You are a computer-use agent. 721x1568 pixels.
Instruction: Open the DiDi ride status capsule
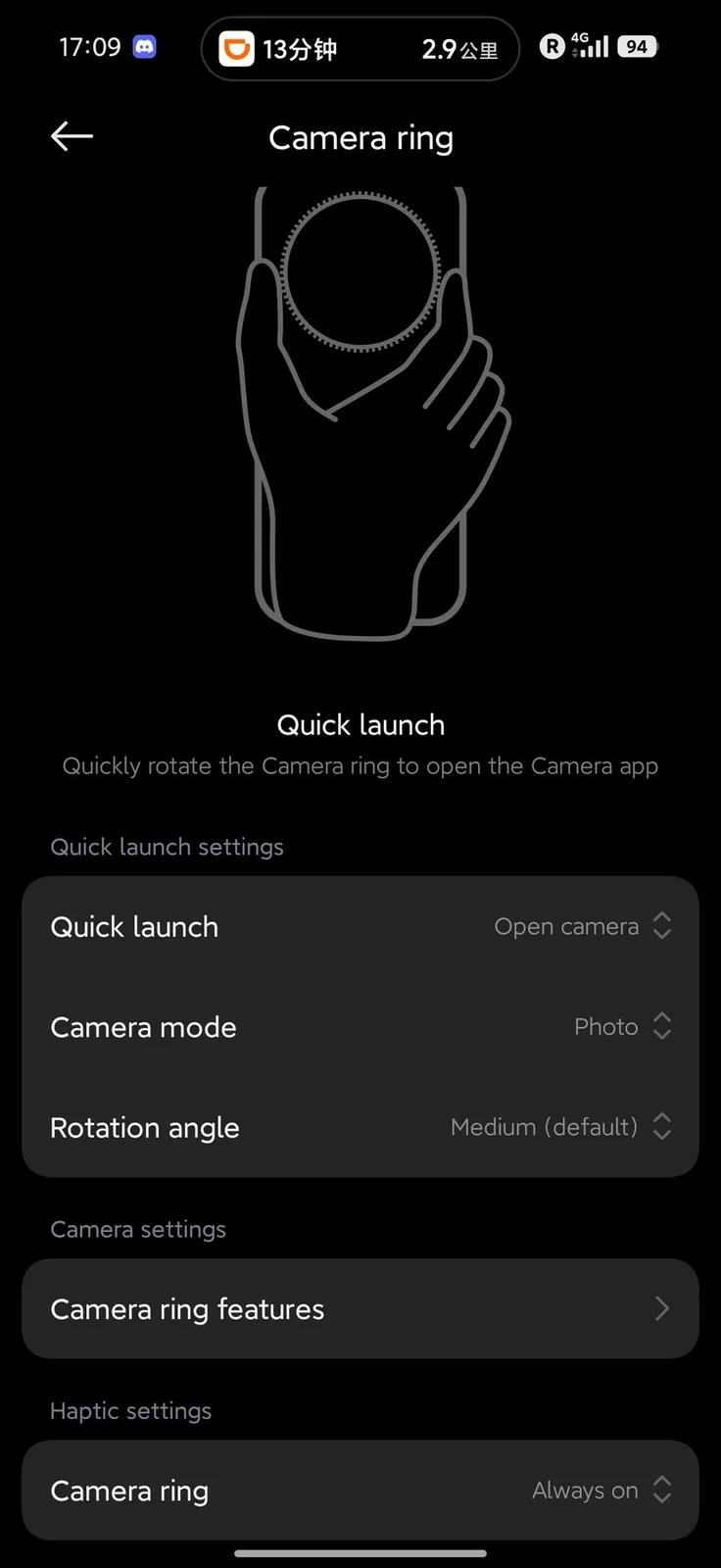point(360,48)
